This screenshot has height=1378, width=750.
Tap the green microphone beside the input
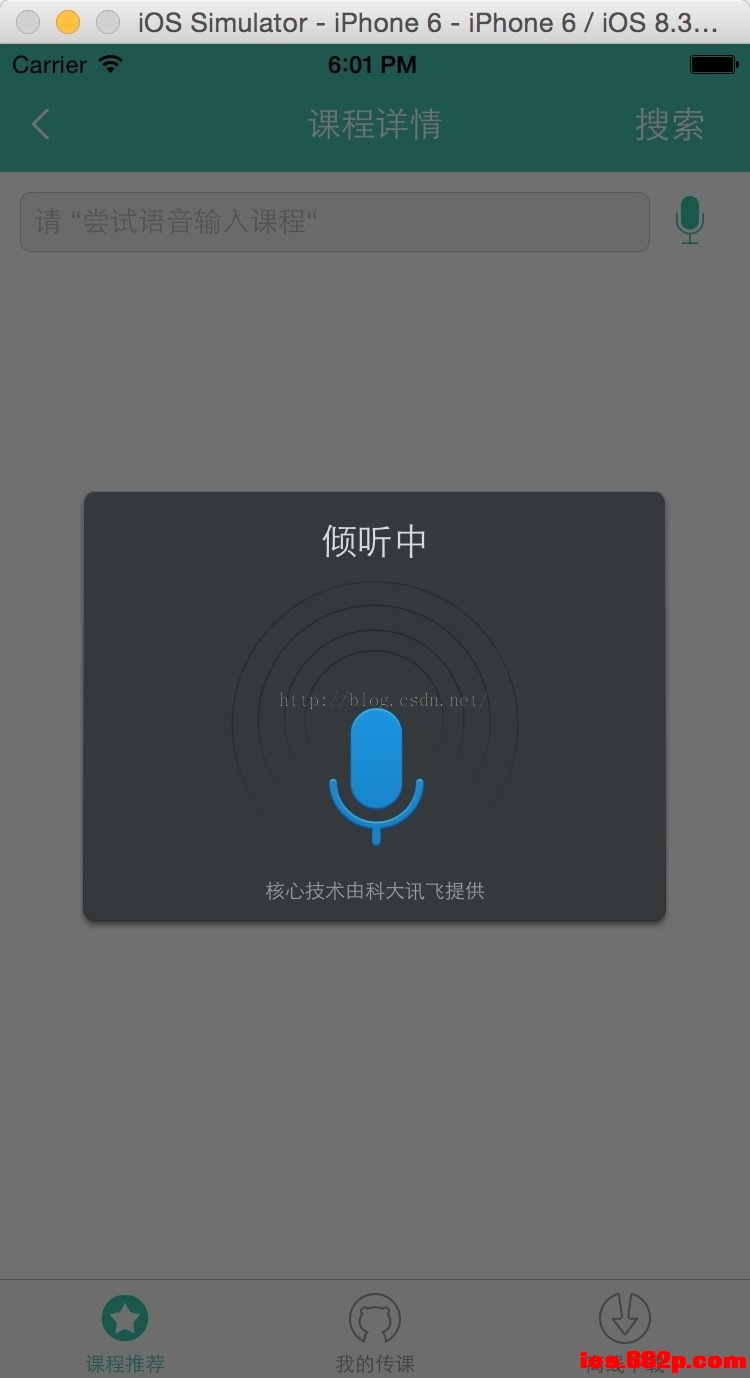(x=689, y=220)
